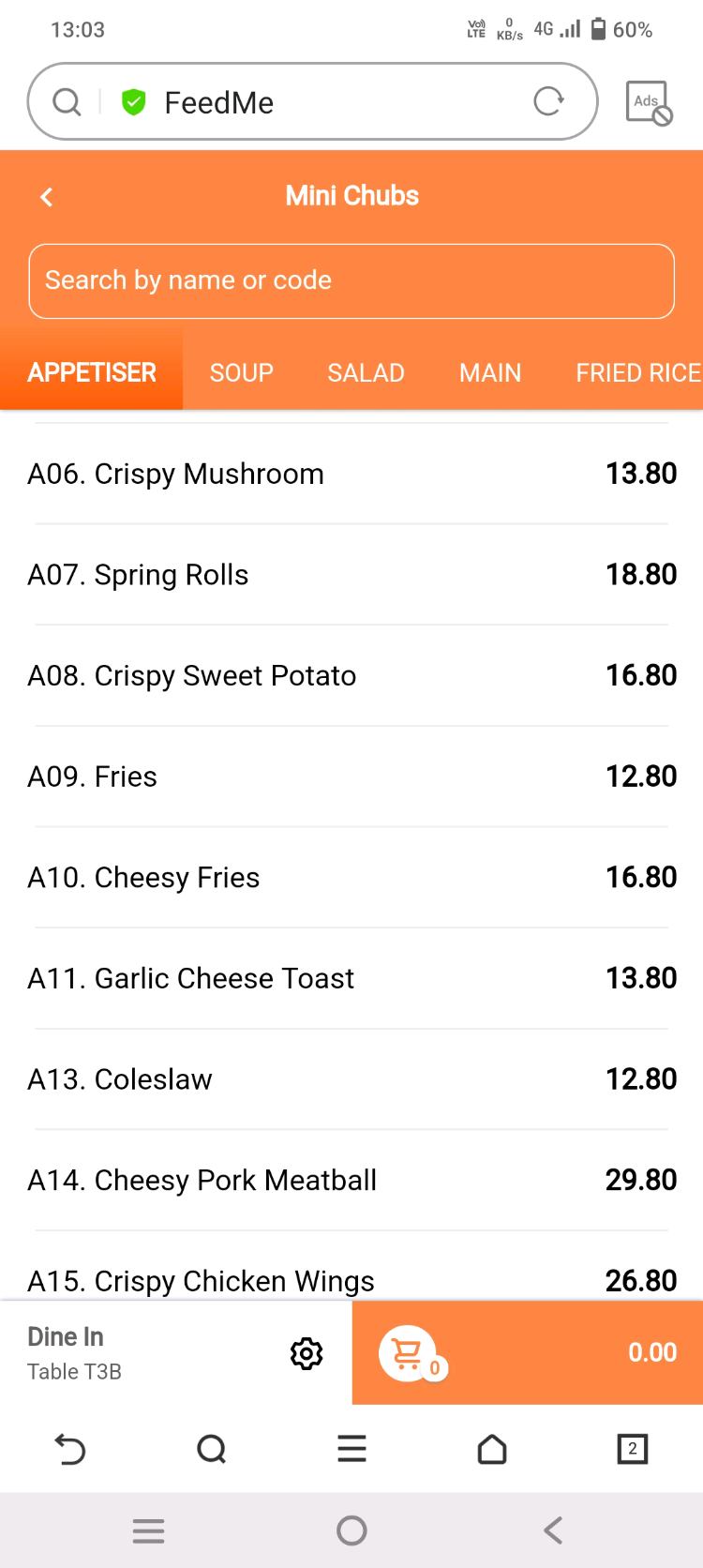
Task: Open the ad blocker icon
Action: pos(648,102)
